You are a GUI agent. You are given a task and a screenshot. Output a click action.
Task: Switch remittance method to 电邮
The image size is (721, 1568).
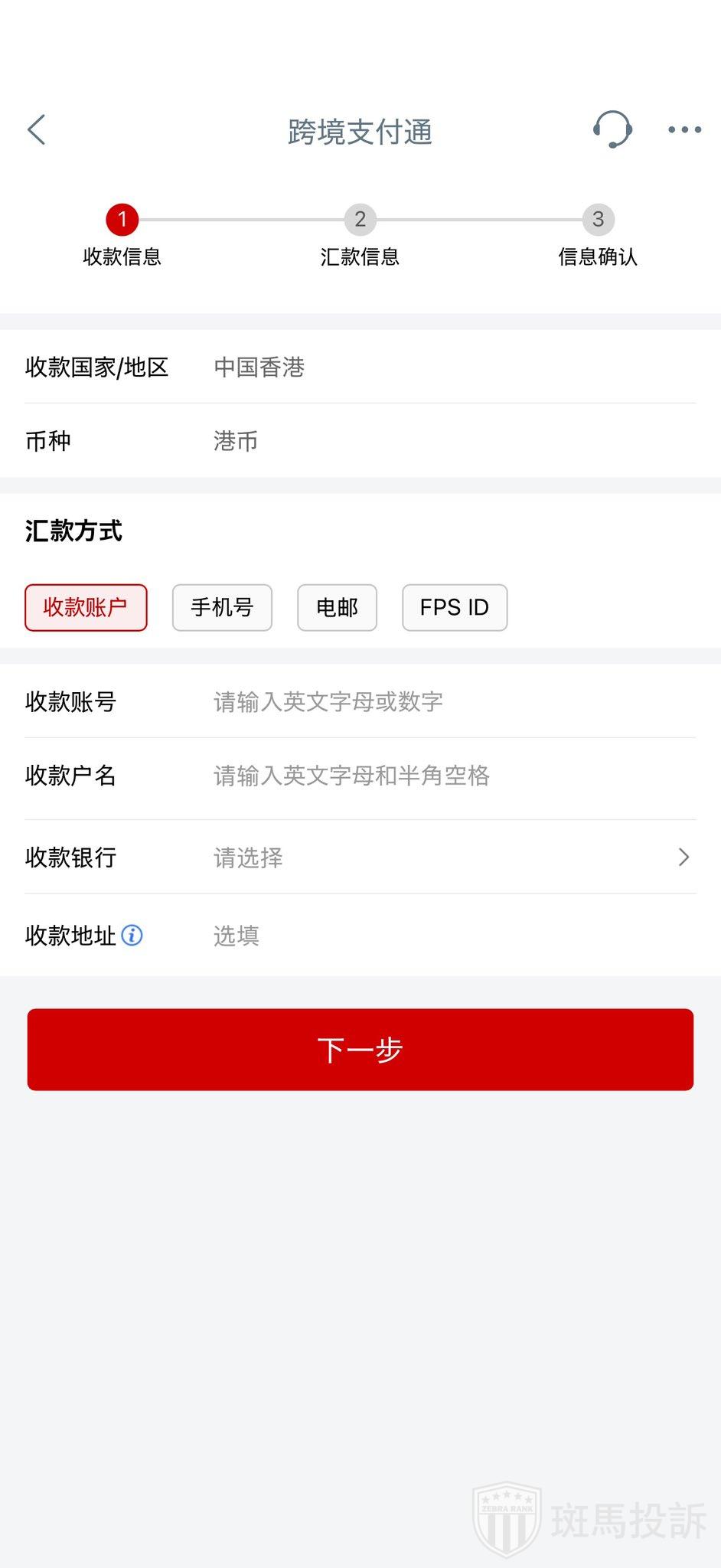click(337, 608)
